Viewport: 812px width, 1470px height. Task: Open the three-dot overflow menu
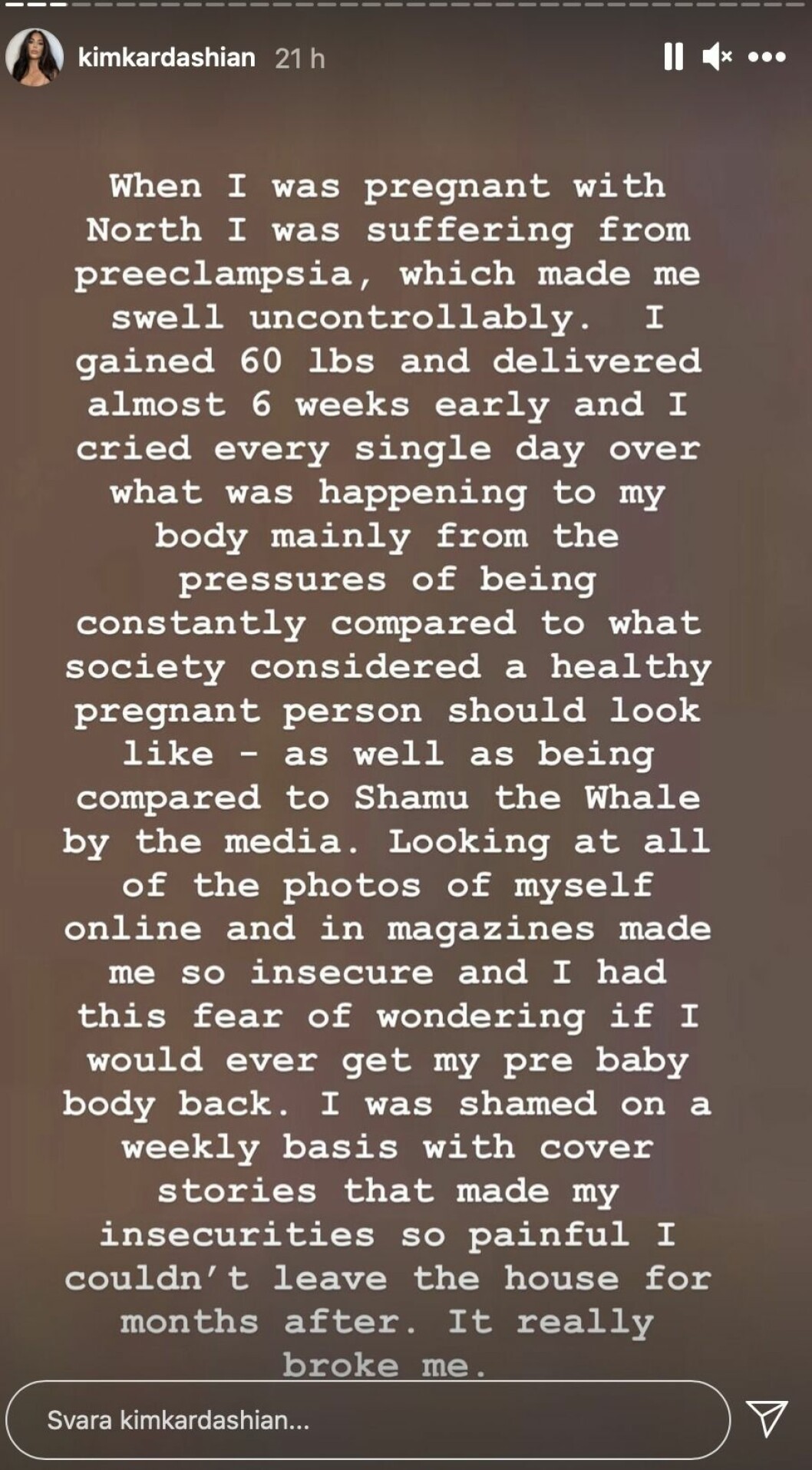click(x=767, y=57)
